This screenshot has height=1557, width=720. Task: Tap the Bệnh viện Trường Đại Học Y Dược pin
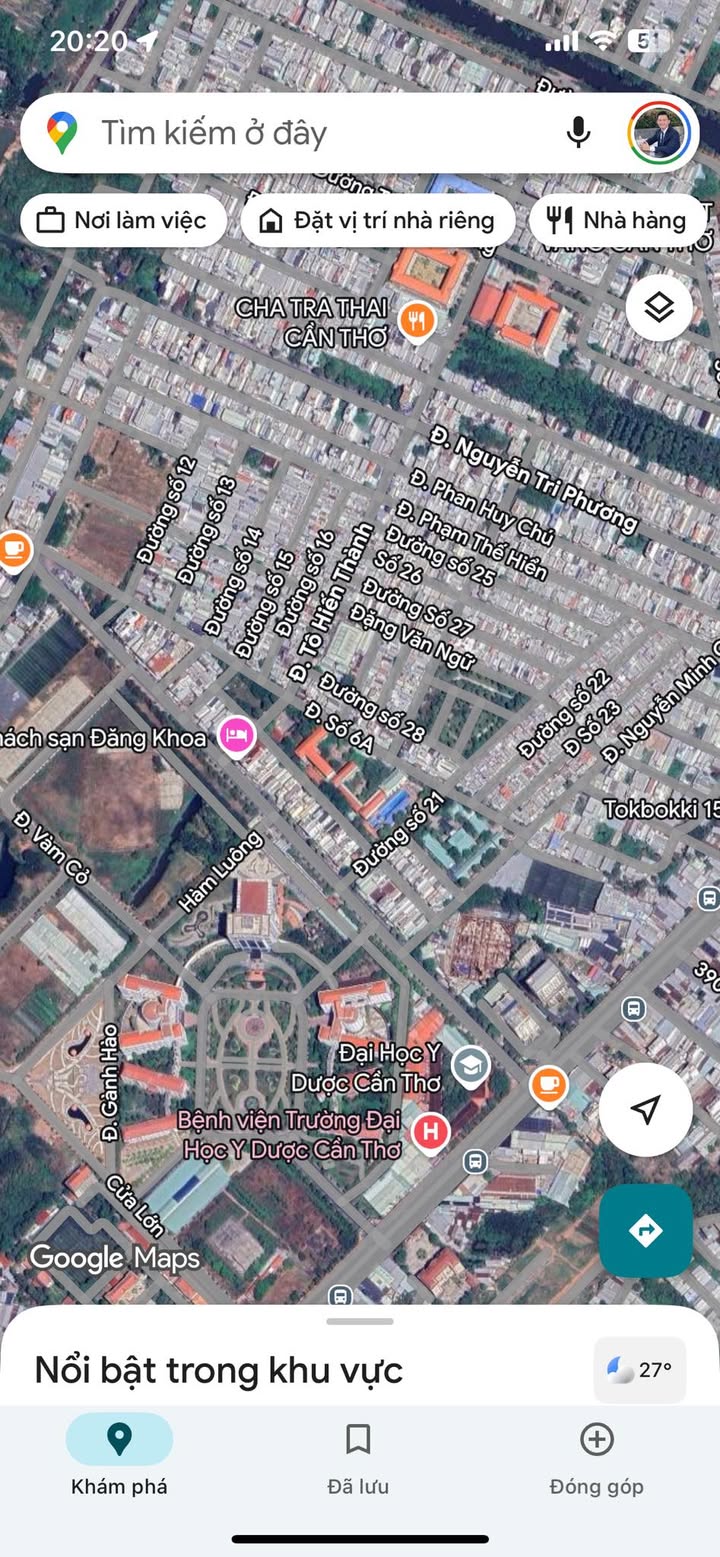click(x=431, y=1133)
